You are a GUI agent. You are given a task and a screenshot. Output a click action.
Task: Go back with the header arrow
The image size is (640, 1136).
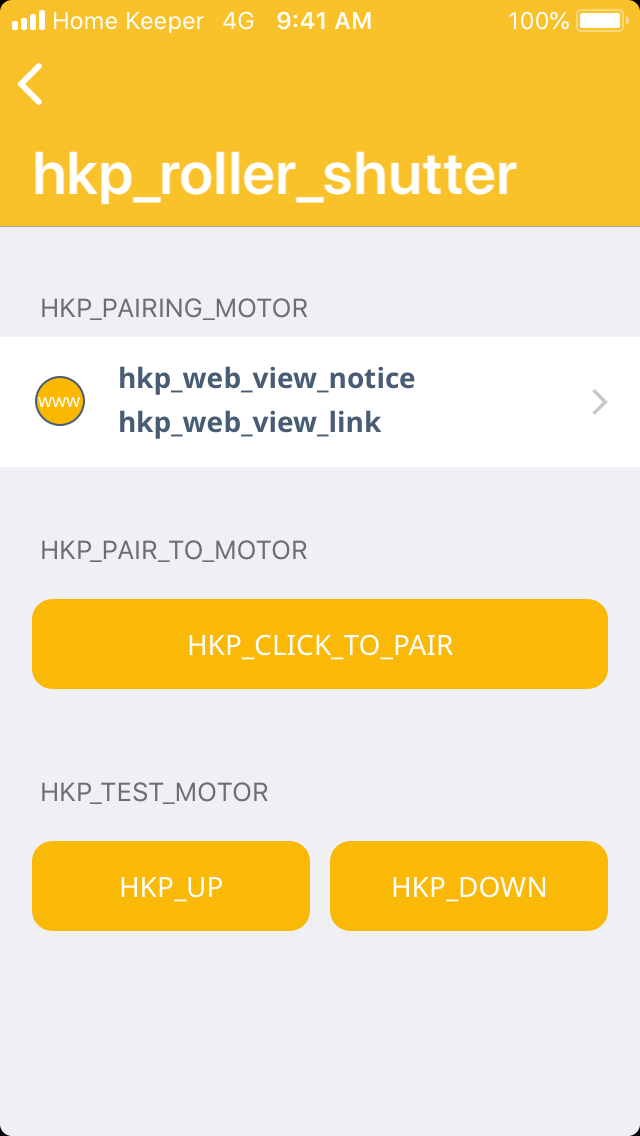click(x=31, y=84)
